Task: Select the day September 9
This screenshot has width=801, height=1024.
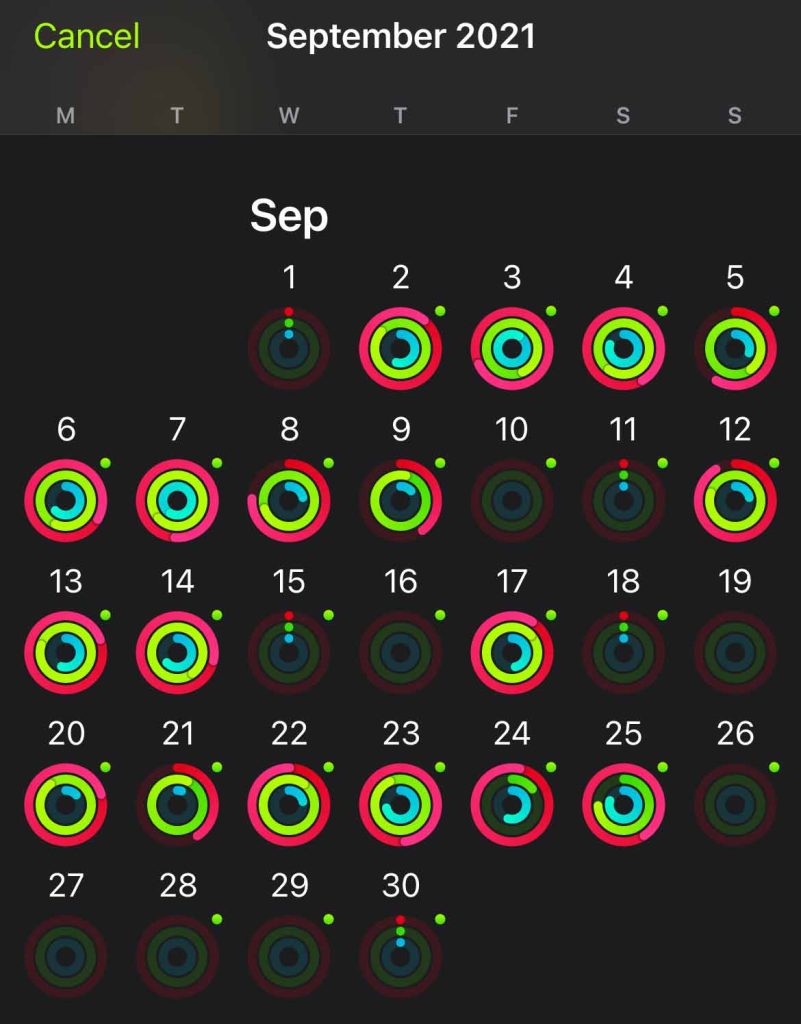Action: coord(400,500)
